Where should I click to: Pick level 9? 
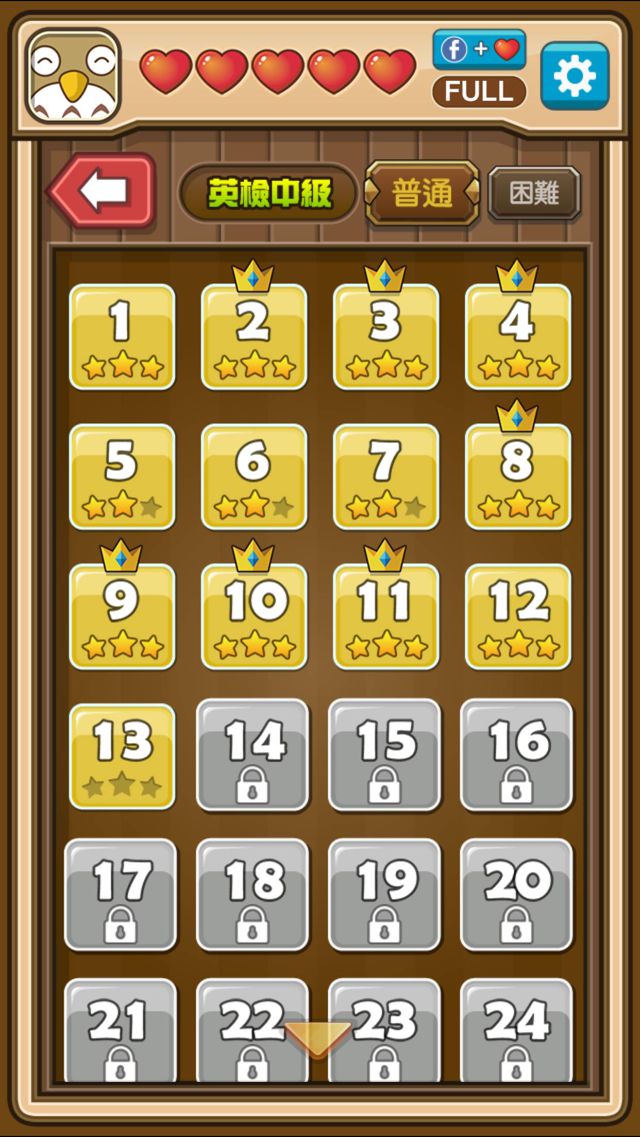pos(122,617)
